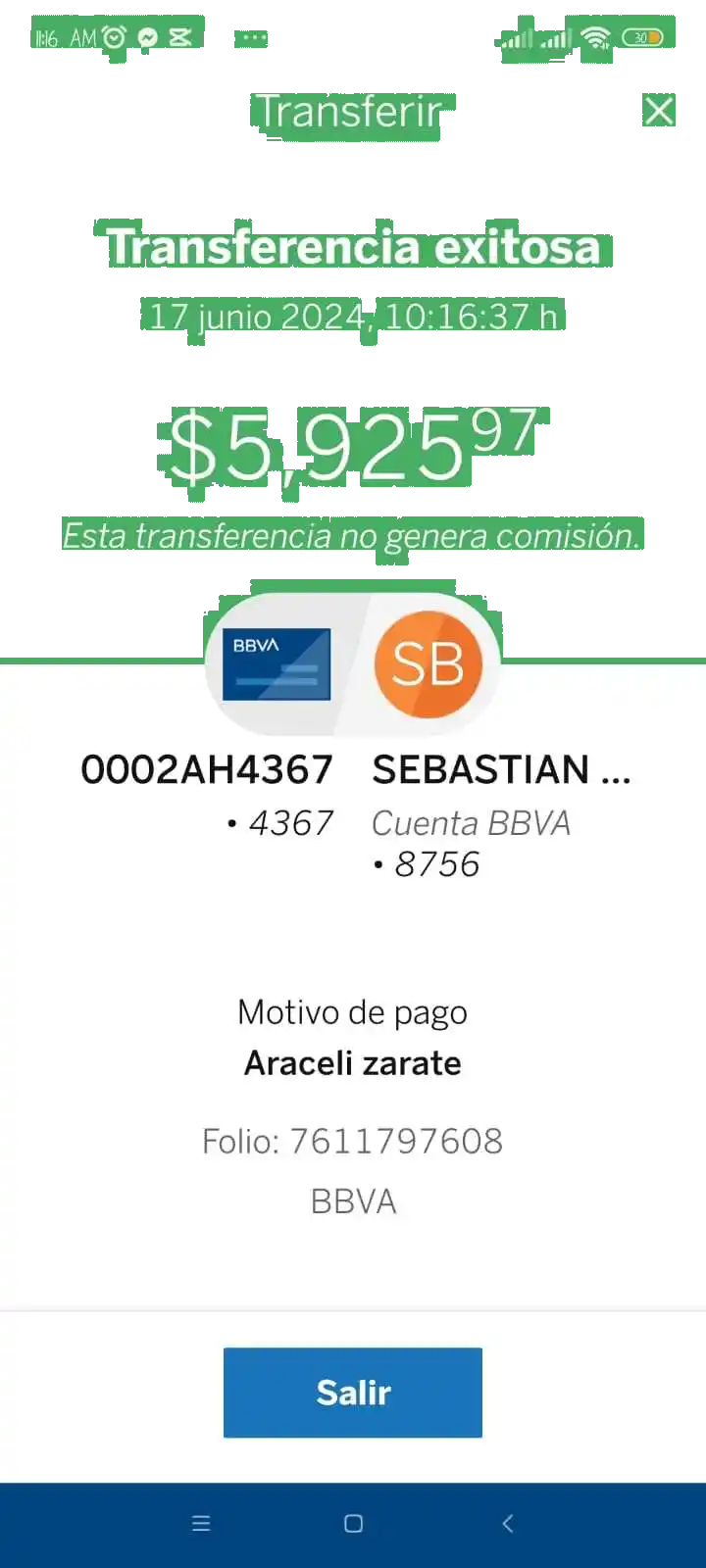The width and height of the screenshot is (706, 1568).
Task: Tap the Salir button
Action: pyautogui.click(x=353, y=1393)
